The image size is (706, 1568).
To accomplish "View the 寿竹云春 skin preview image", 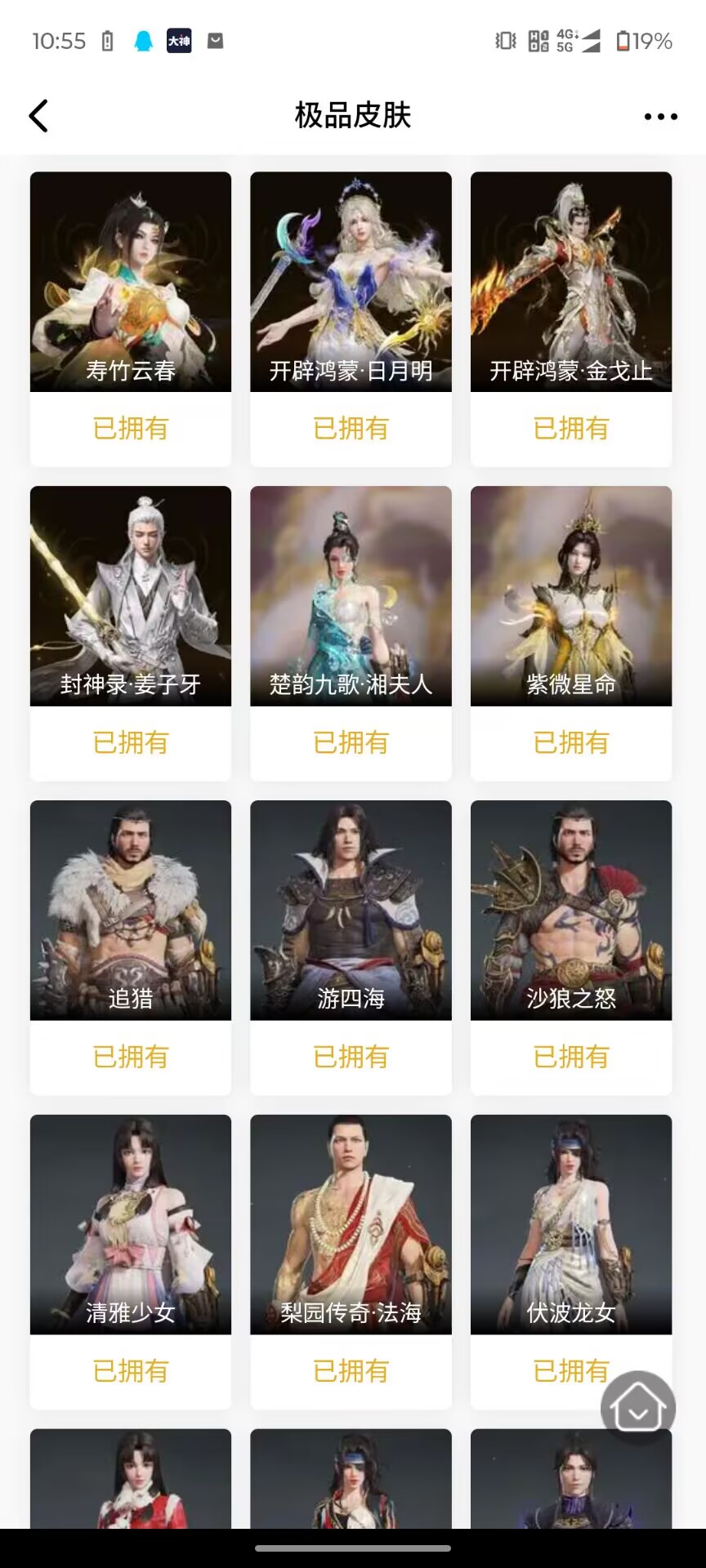I will click(130, 282).
